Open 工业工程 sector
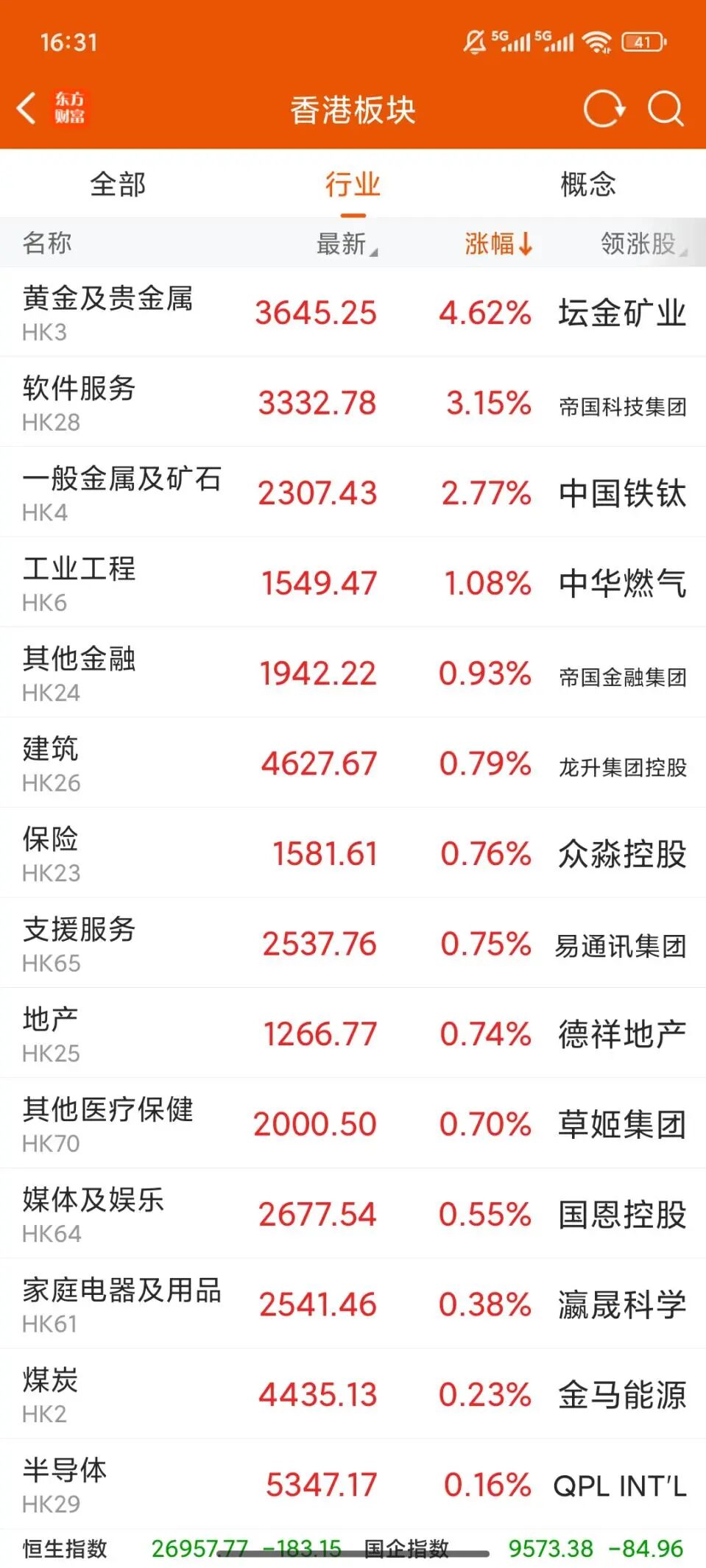The width and height of the screenshot is (706, 1568). (79, 582)
